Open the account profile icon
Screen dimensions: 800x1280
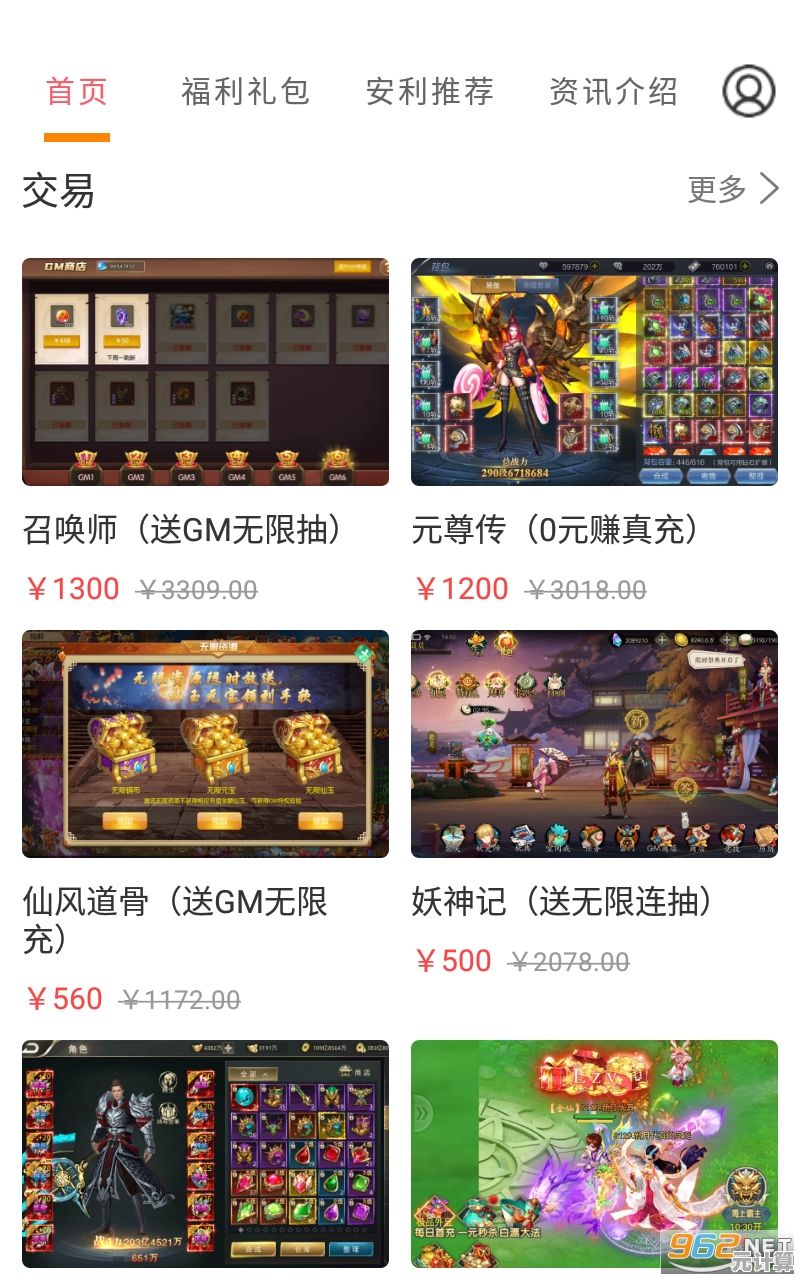tap(750, 90)
